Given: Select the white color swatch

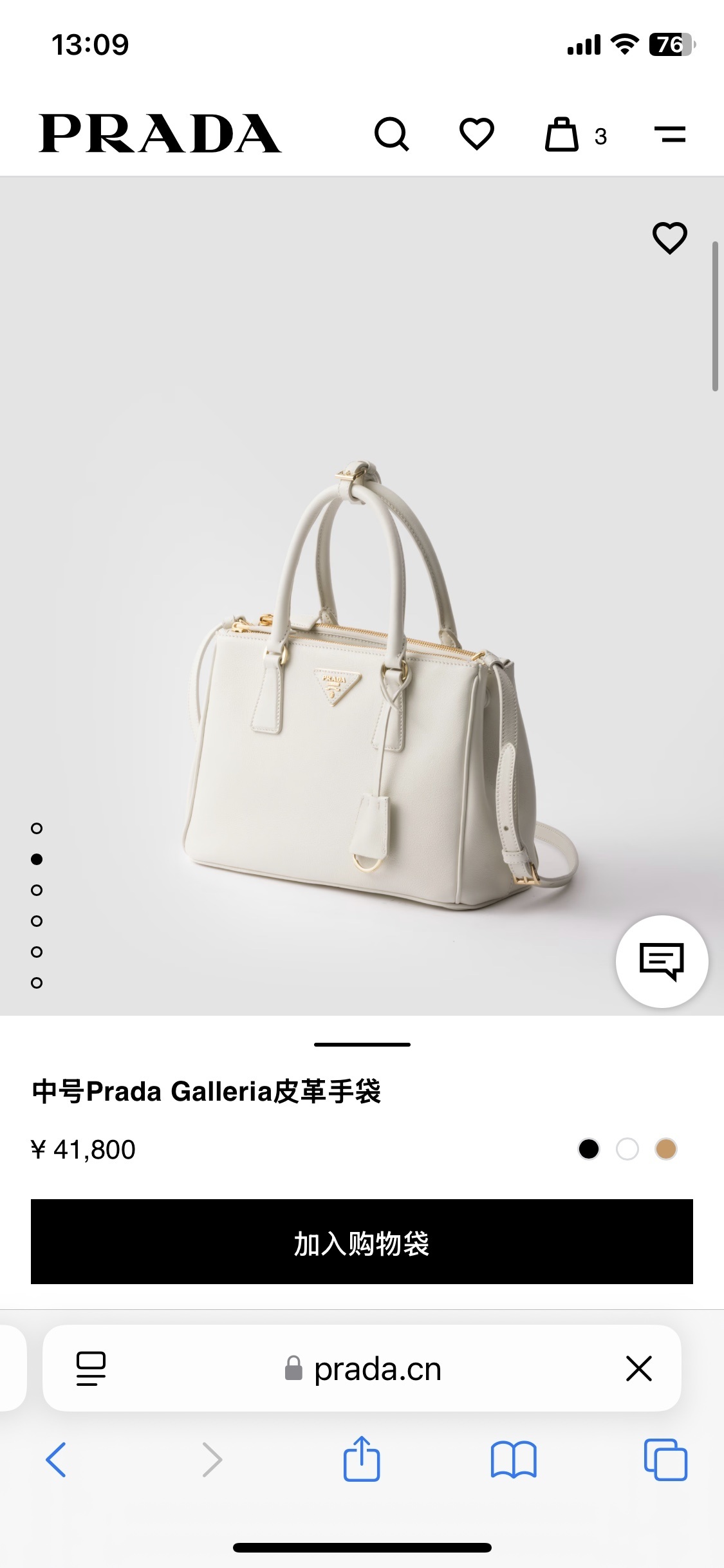Looking at the screenshot, I should coord(627,1149).
